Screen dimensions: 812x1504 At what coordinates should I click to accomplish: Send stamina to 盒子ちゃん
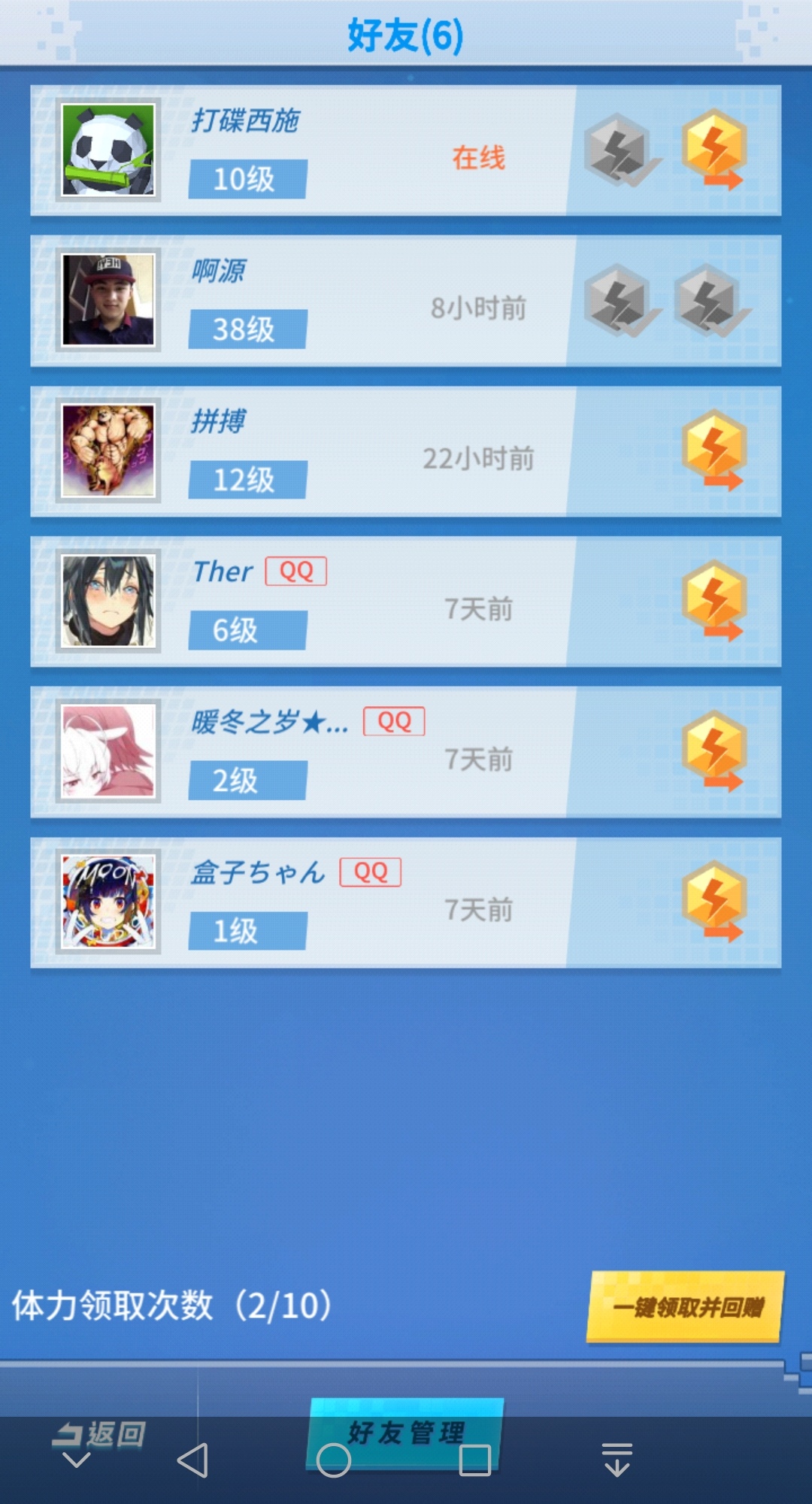point(713,902)
